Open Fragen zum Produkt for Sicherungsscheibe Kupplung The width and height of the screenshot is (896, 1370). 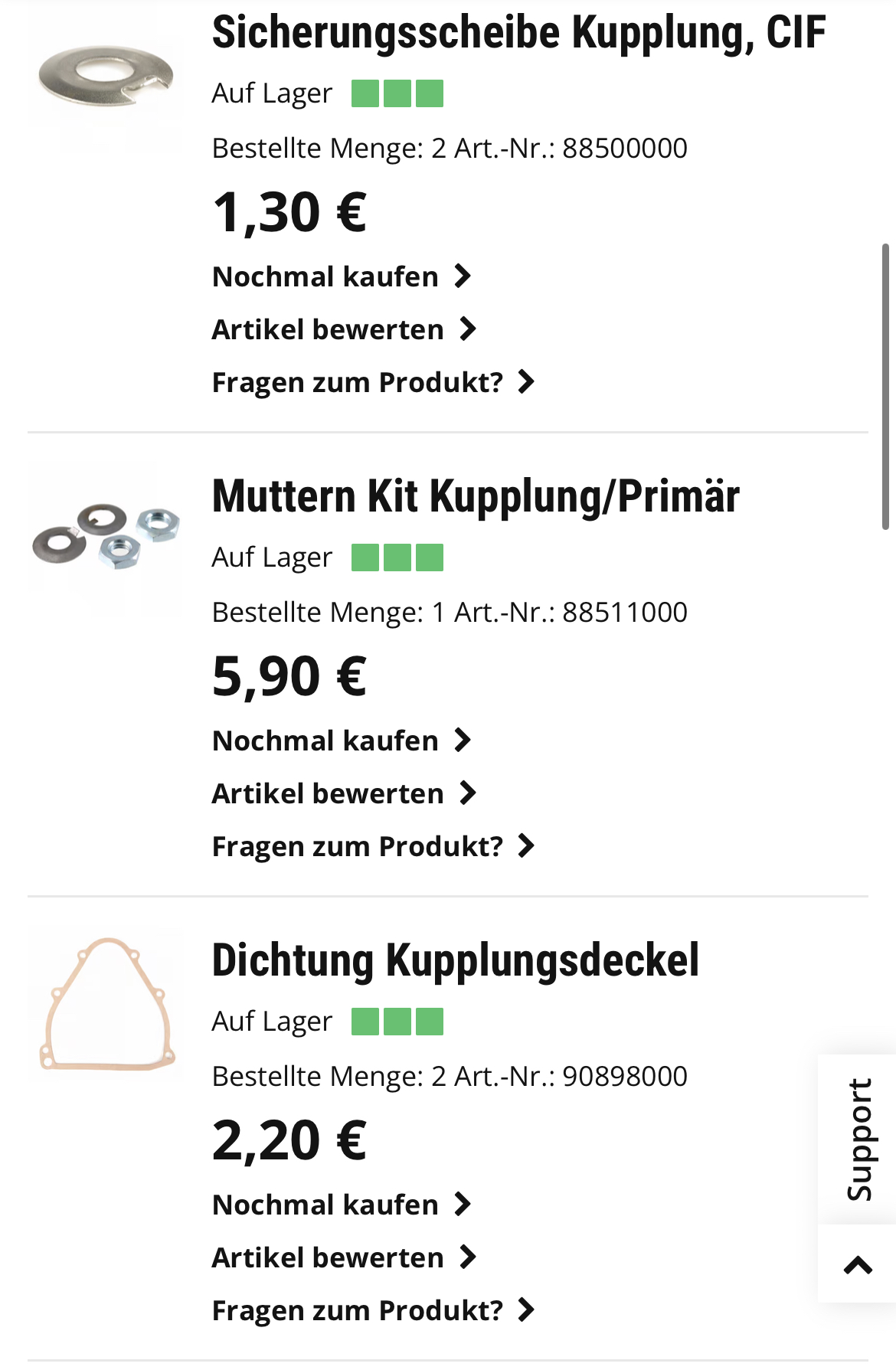coord(372,382)
